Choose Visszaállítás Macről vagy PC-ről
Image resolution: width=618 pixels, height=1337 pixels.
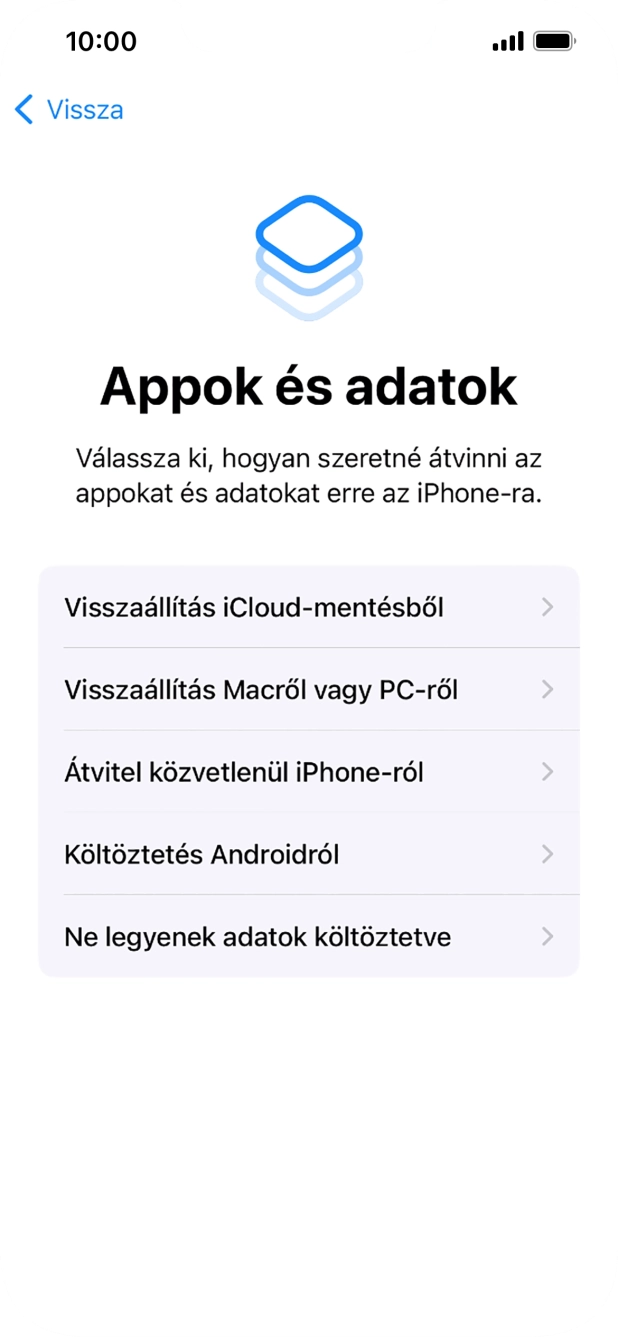308,689
